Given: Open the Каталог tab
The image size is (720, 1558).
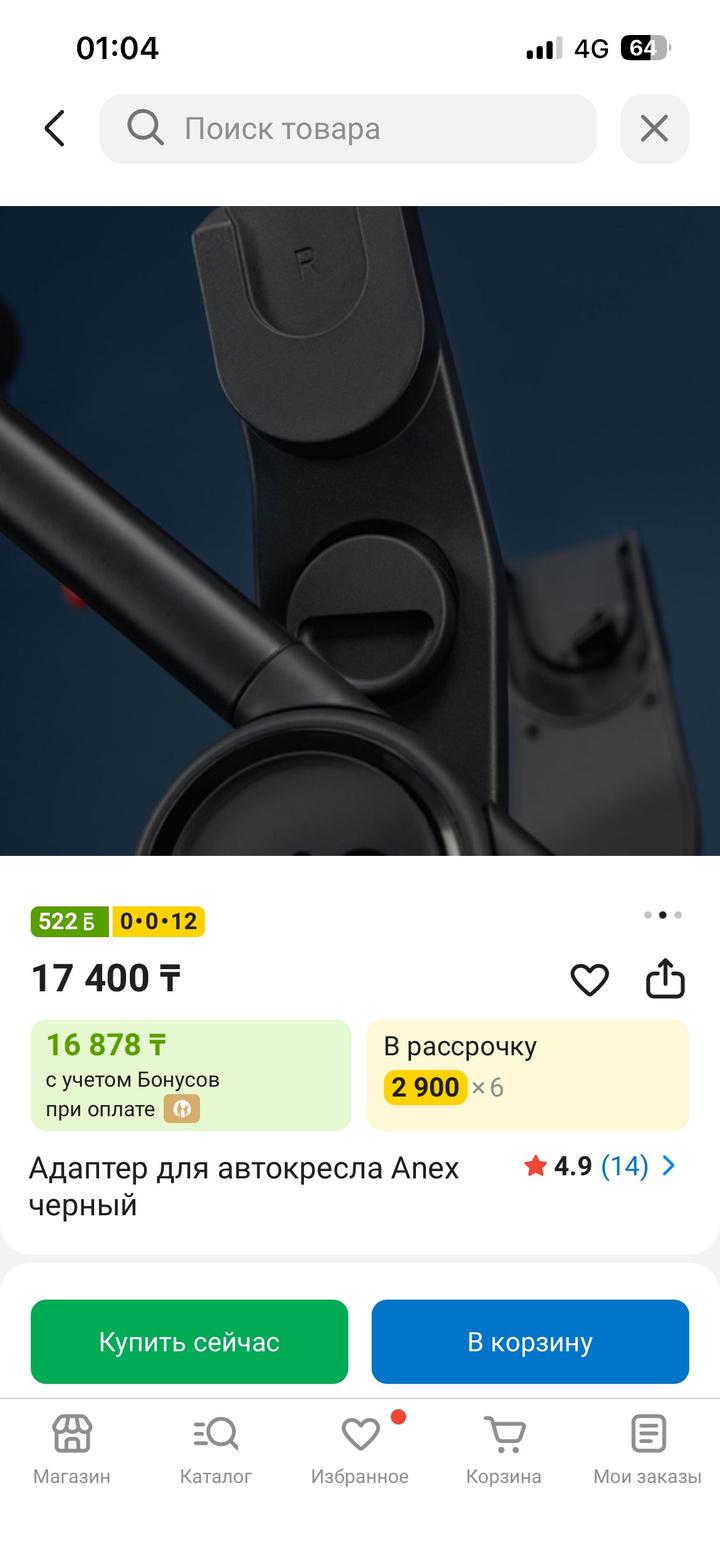Looking at the screenshot, I should [216, 1449].
